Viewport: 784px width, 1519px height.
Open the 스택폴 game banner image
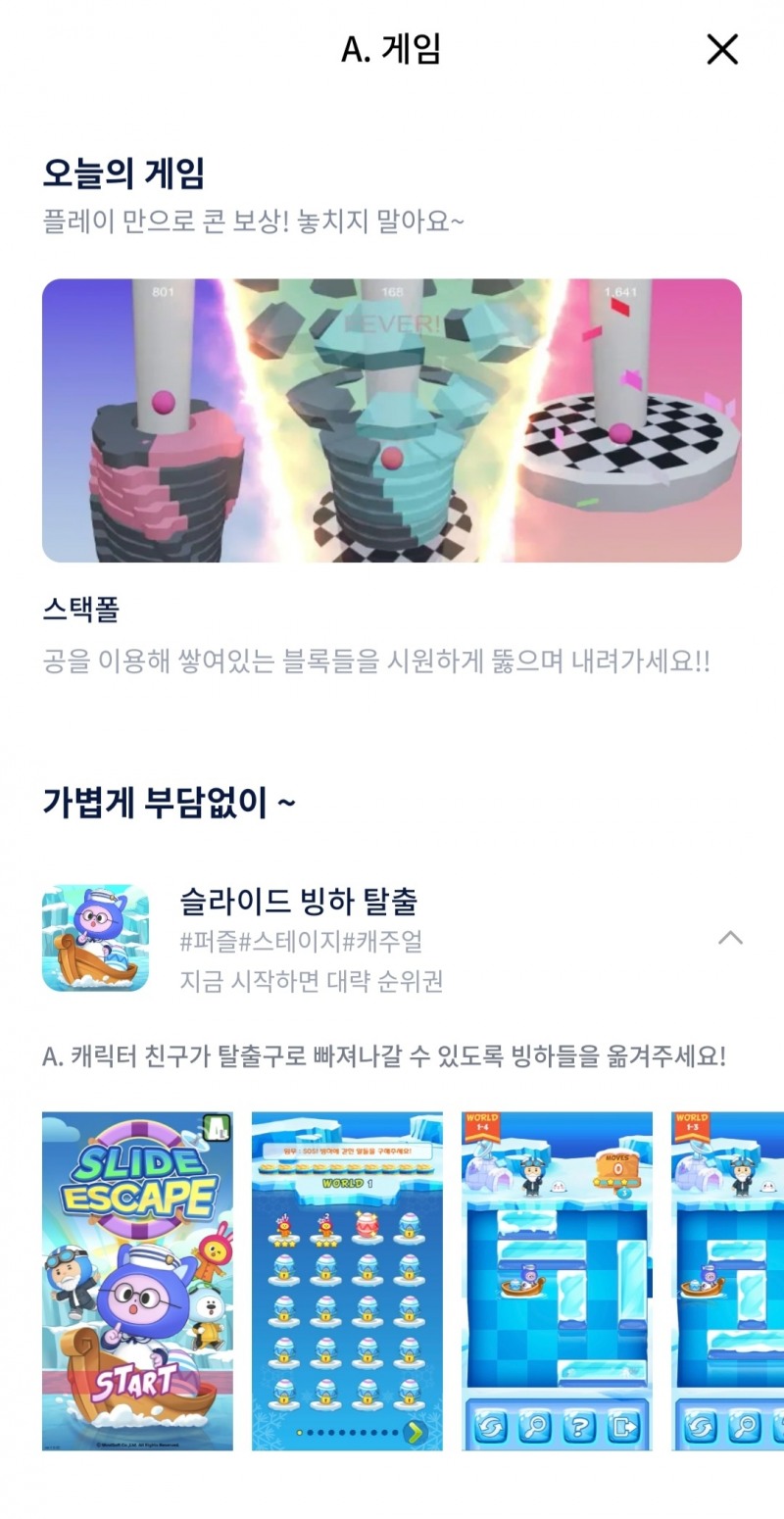point(392,419)
